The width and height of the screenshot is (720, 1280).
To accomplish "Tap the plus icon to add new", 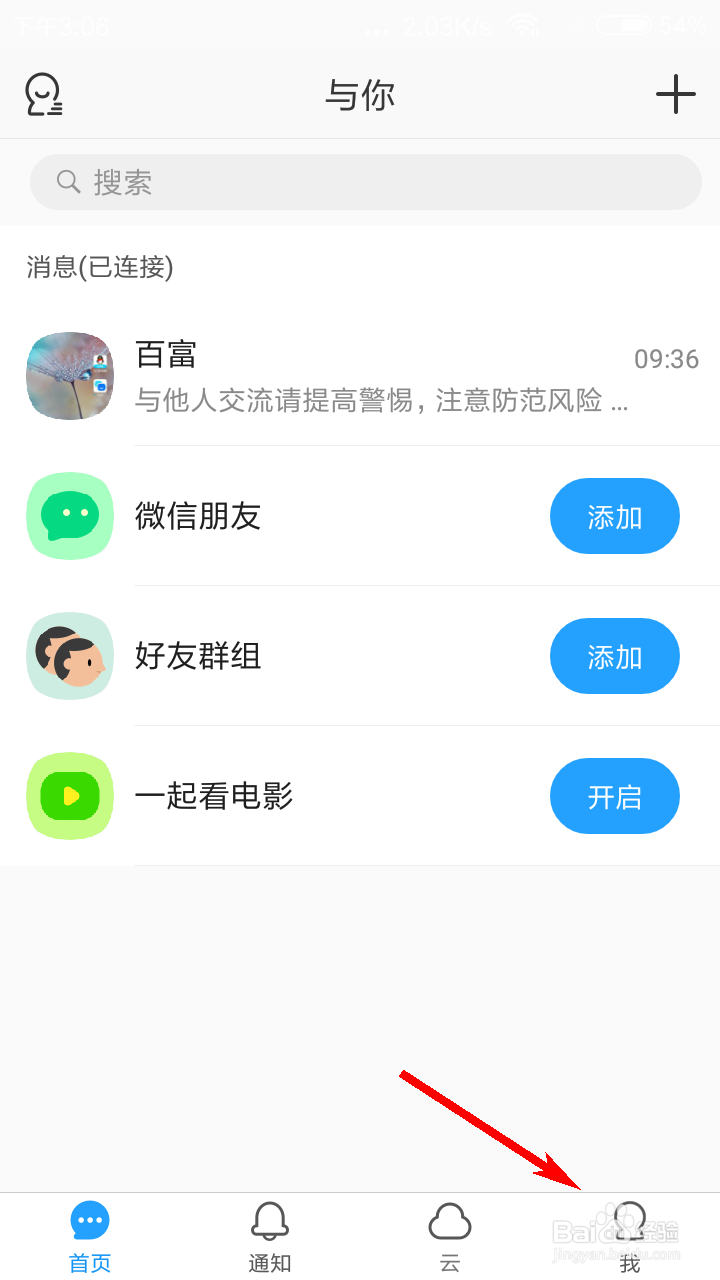I will [x=675, y=94].
